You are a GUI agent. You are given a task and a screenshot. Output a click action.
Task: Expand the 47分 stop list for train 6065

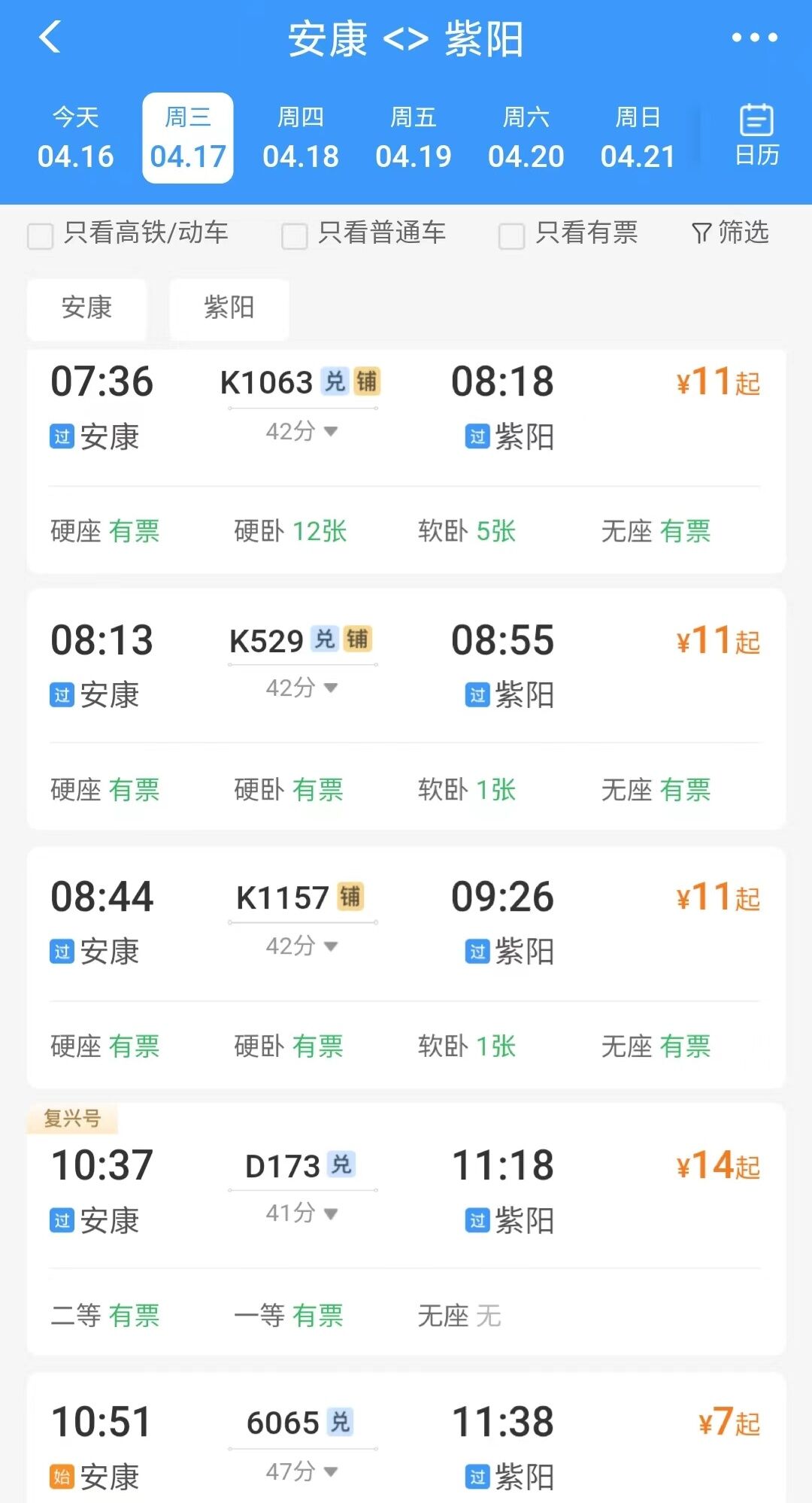pyautogui.click(x=302, y=1471)
